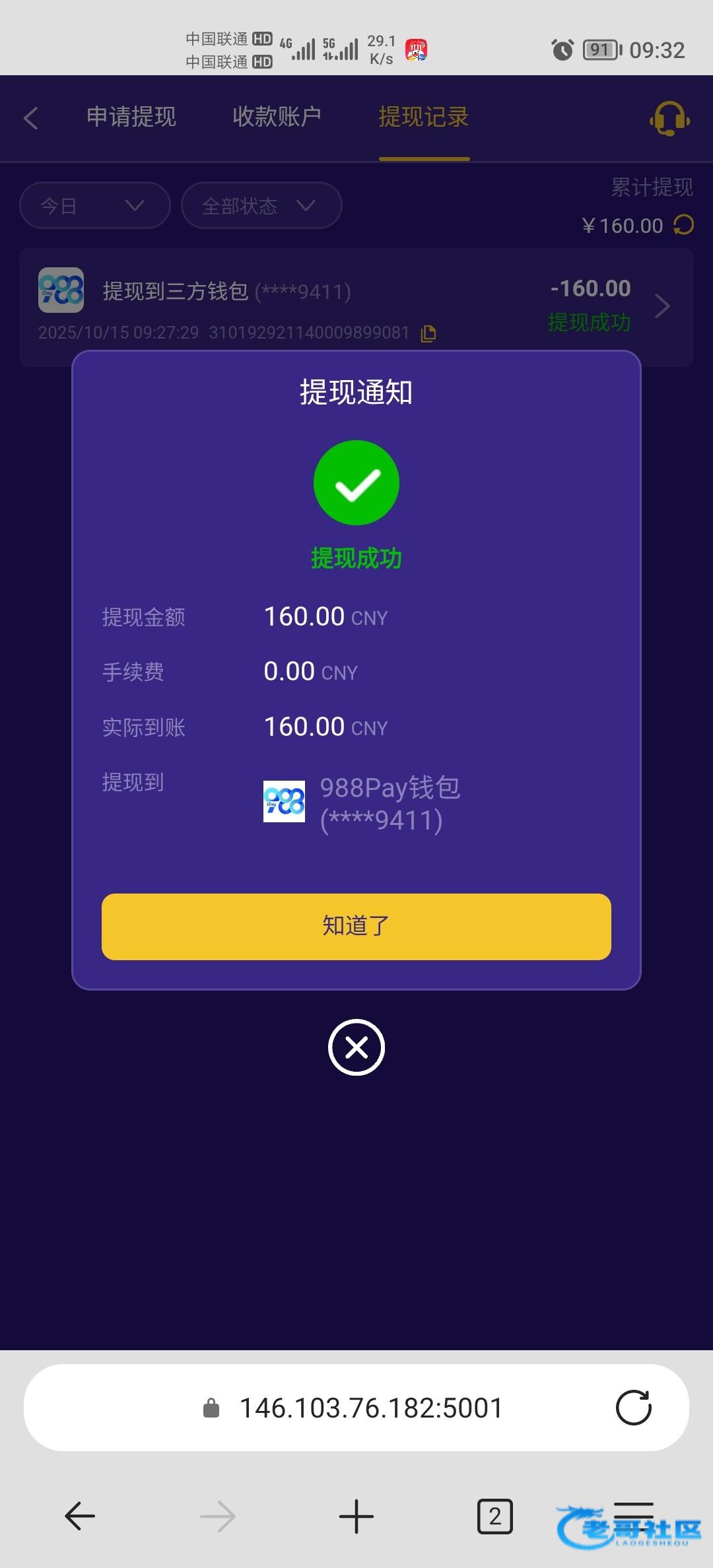The image size is (713, 1568).
Task: Expand the 今日 date filter
Action: (94, 206)
